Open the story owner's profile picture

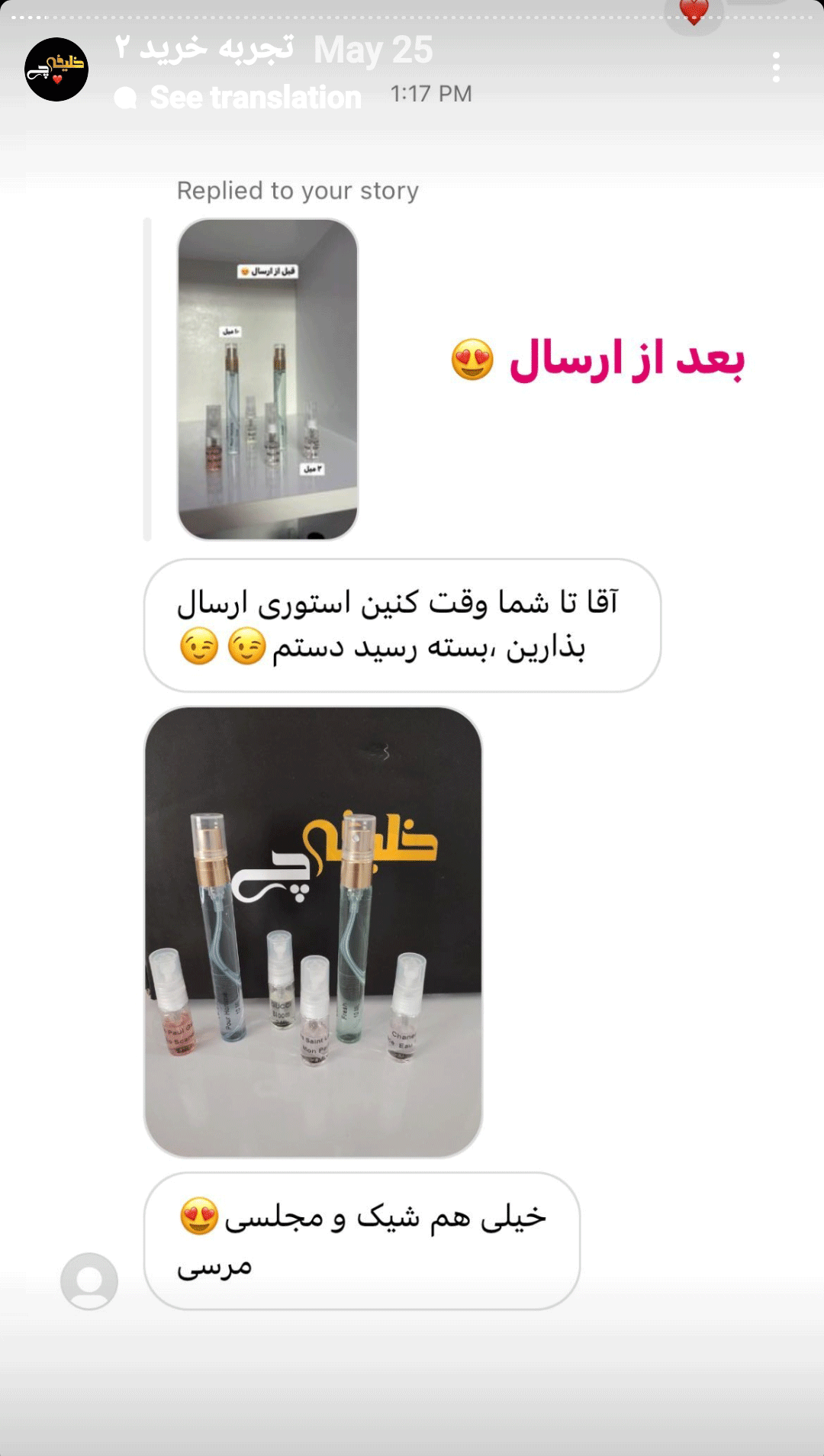pos(56,69)
